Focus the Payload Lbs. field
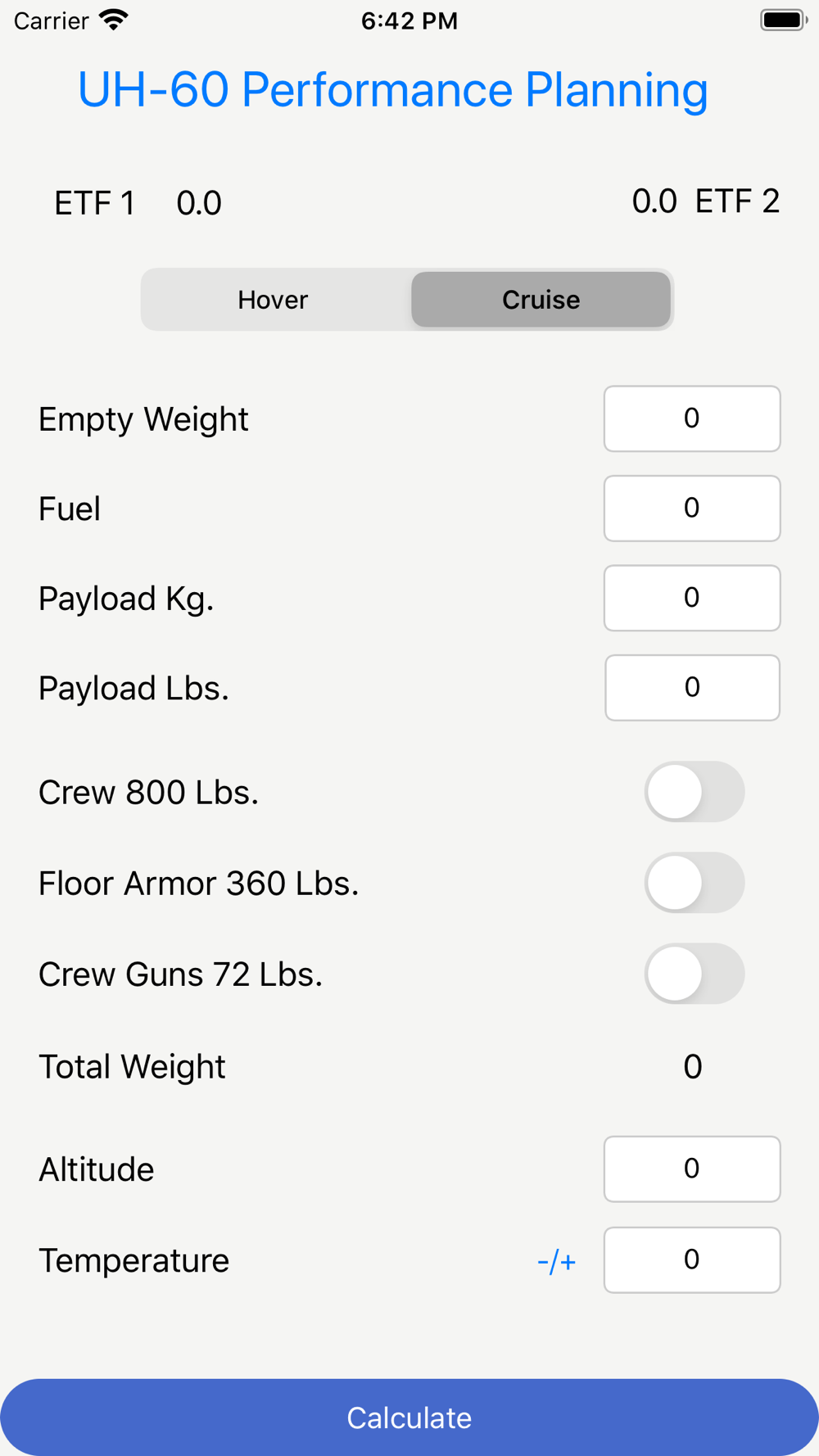Viewport: 819px width, 1456px height. 692,687
